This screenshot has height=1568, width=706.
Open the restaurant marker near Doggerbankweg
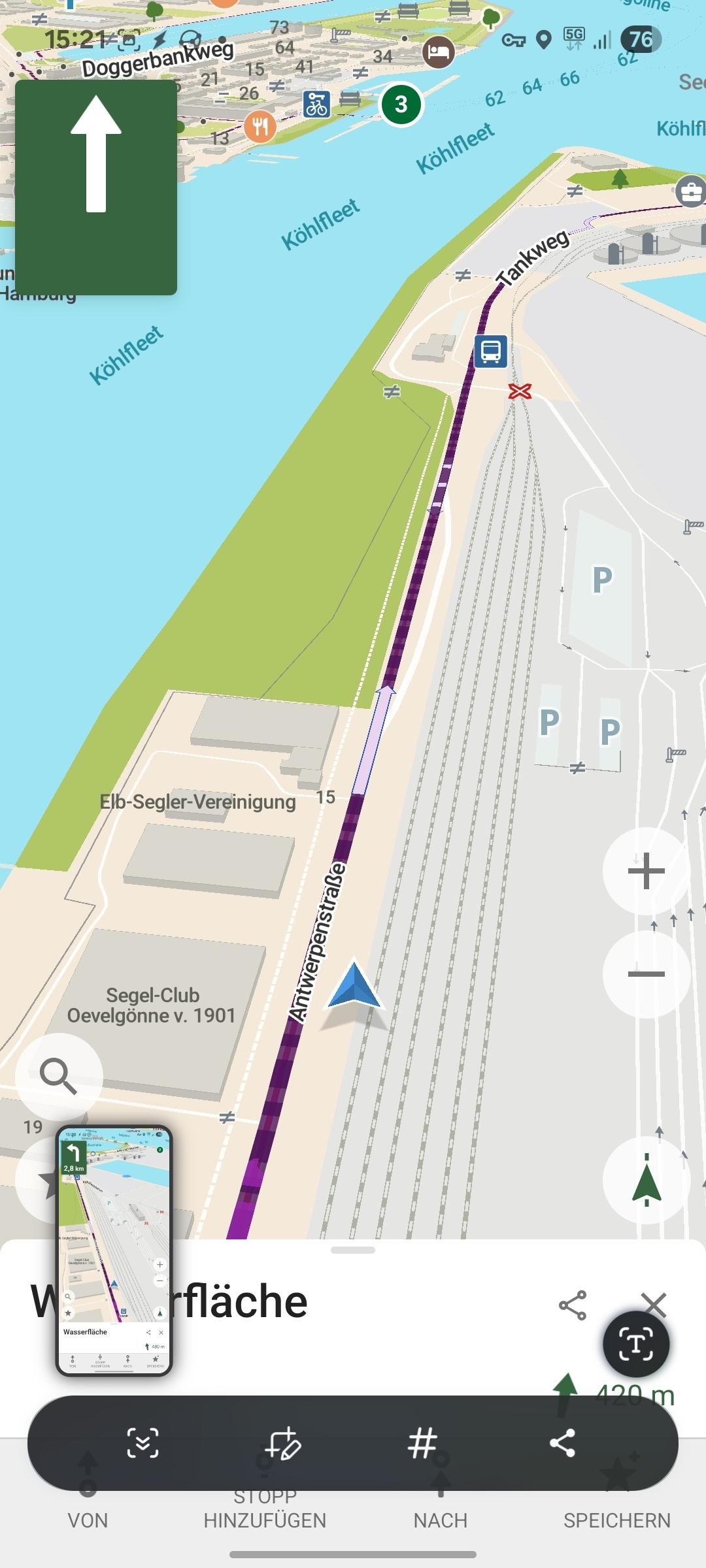(x=260, y=127)
